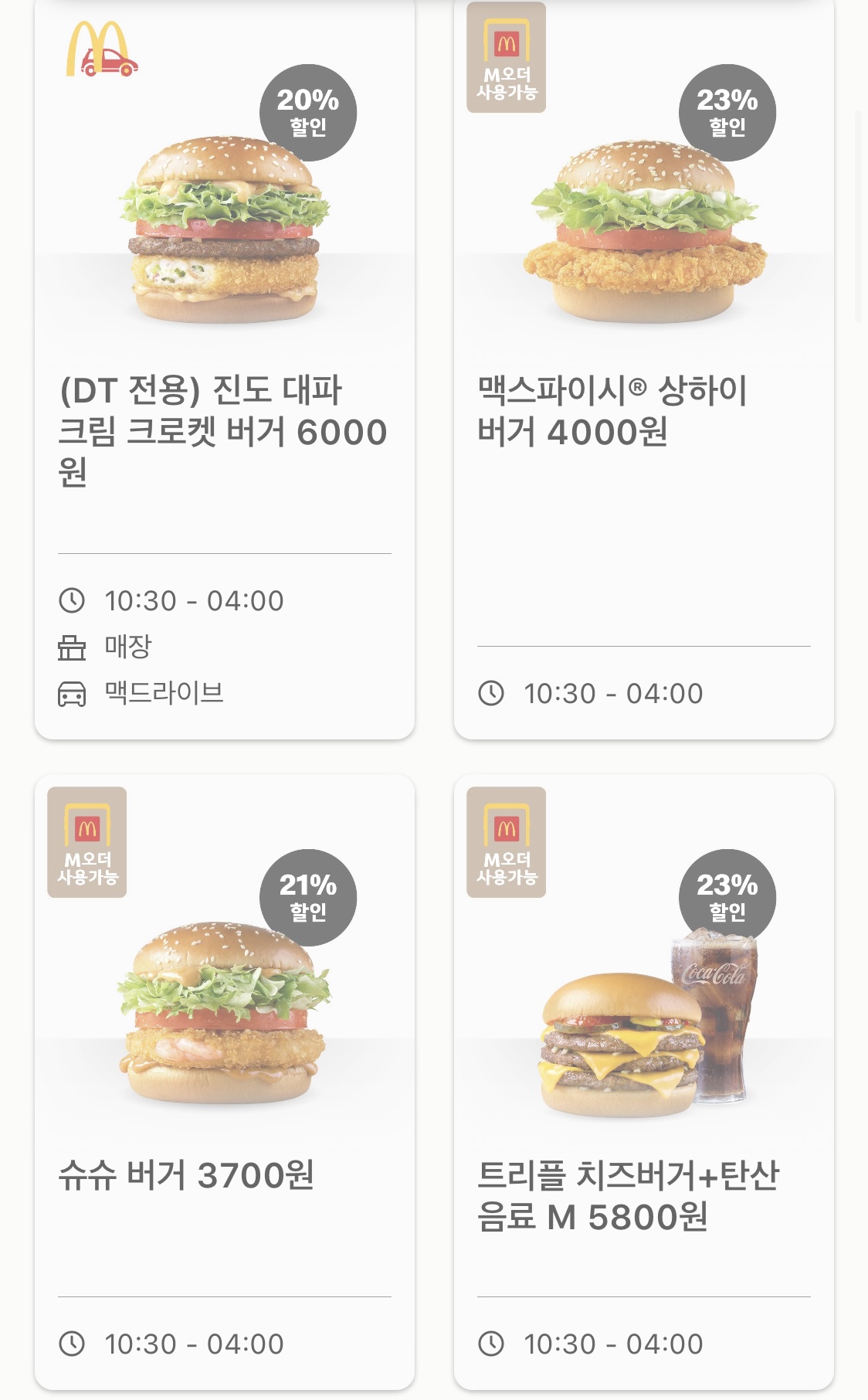View the 트리플 치즈버거+탄산음료 M 5800원 deal
868x1400 pixels.
[644, 1082]
